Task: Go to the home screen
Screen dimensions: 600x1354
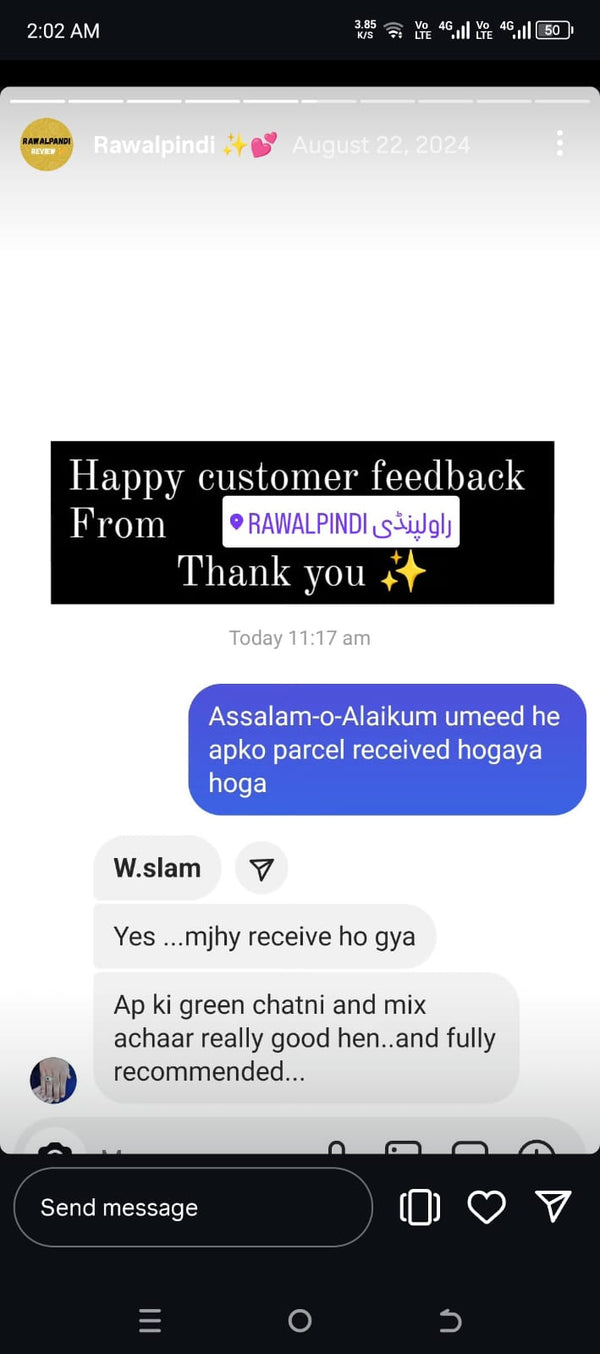Action: tap(300, 1321)
